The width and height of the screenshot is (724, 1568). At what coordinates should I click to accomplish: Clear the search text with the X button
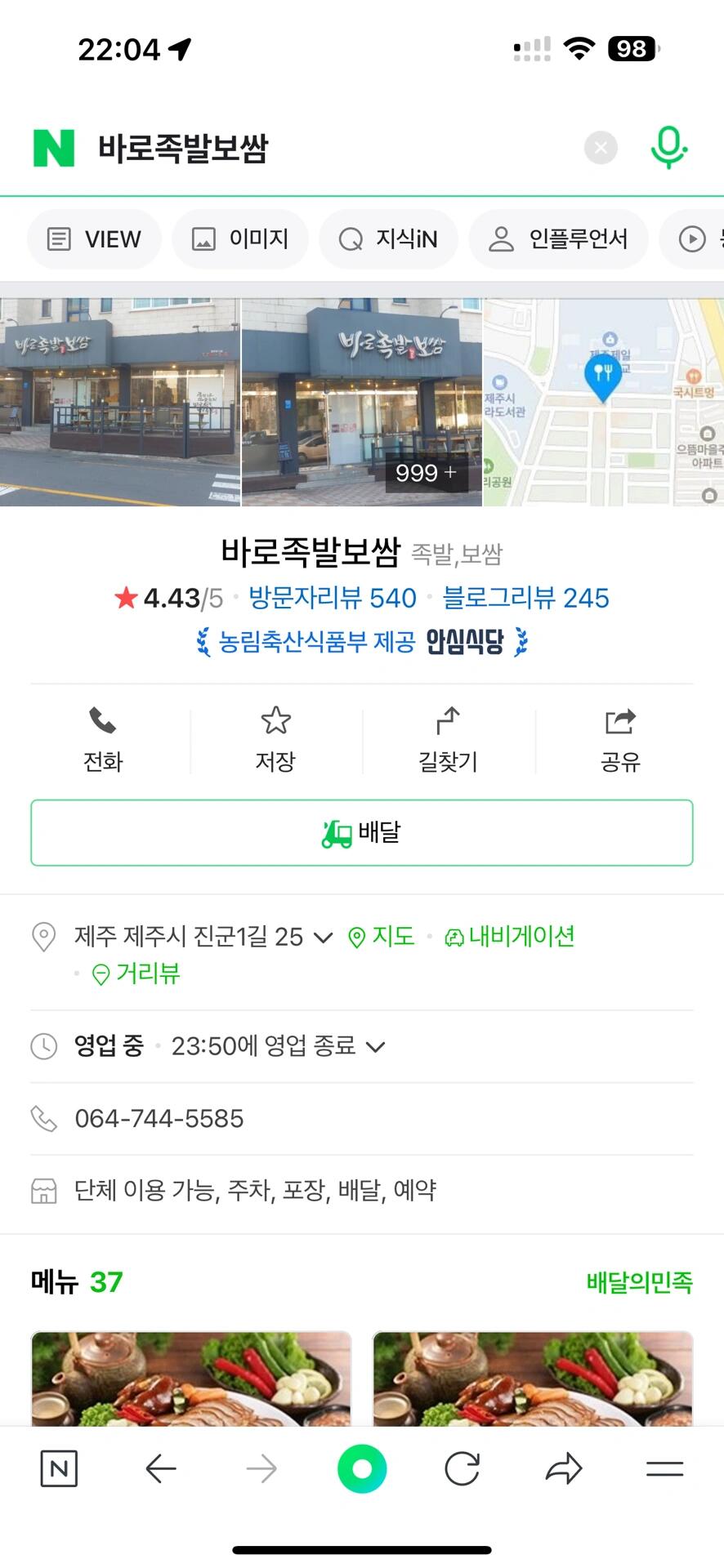(601, 148)
